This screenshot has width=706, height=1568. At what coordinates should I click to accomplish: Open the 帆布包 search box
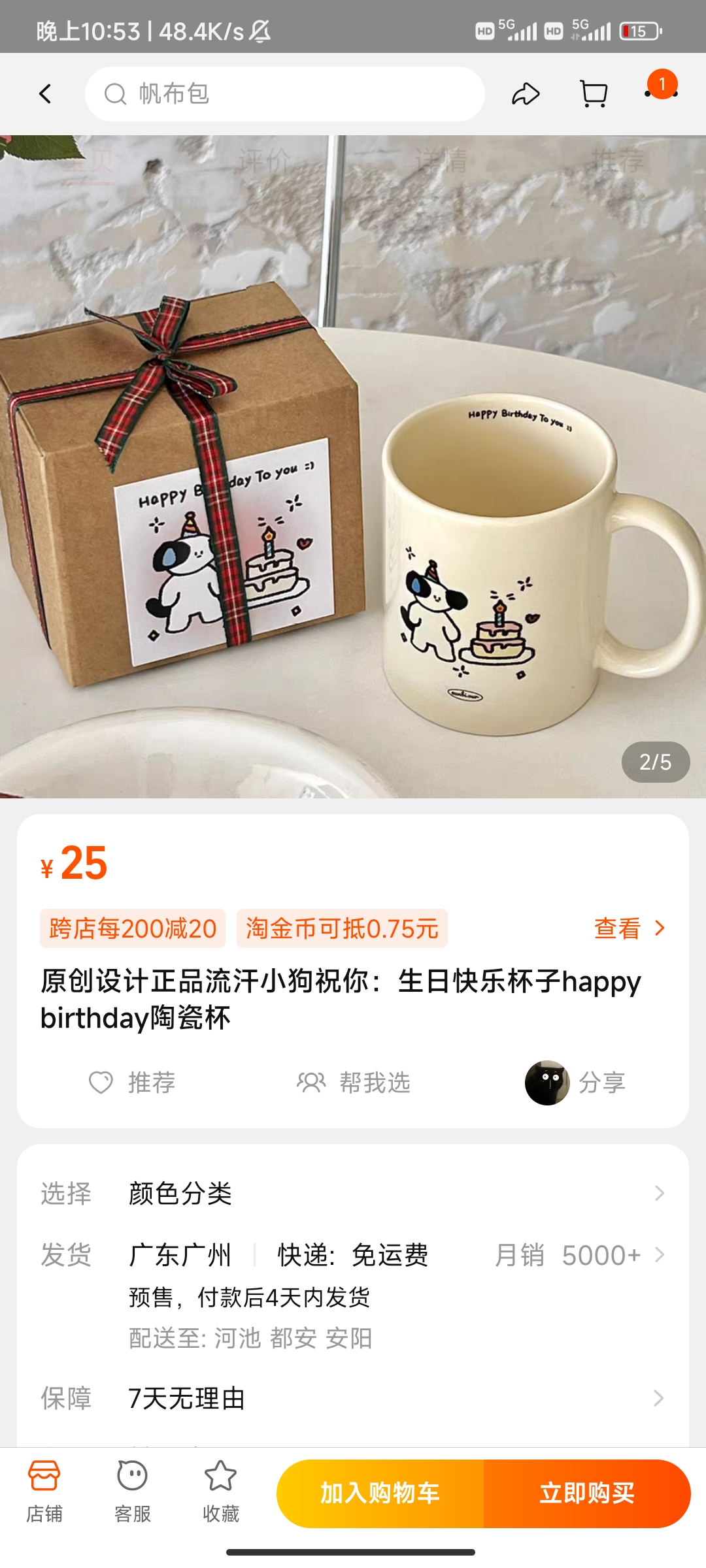pos(284,94)
